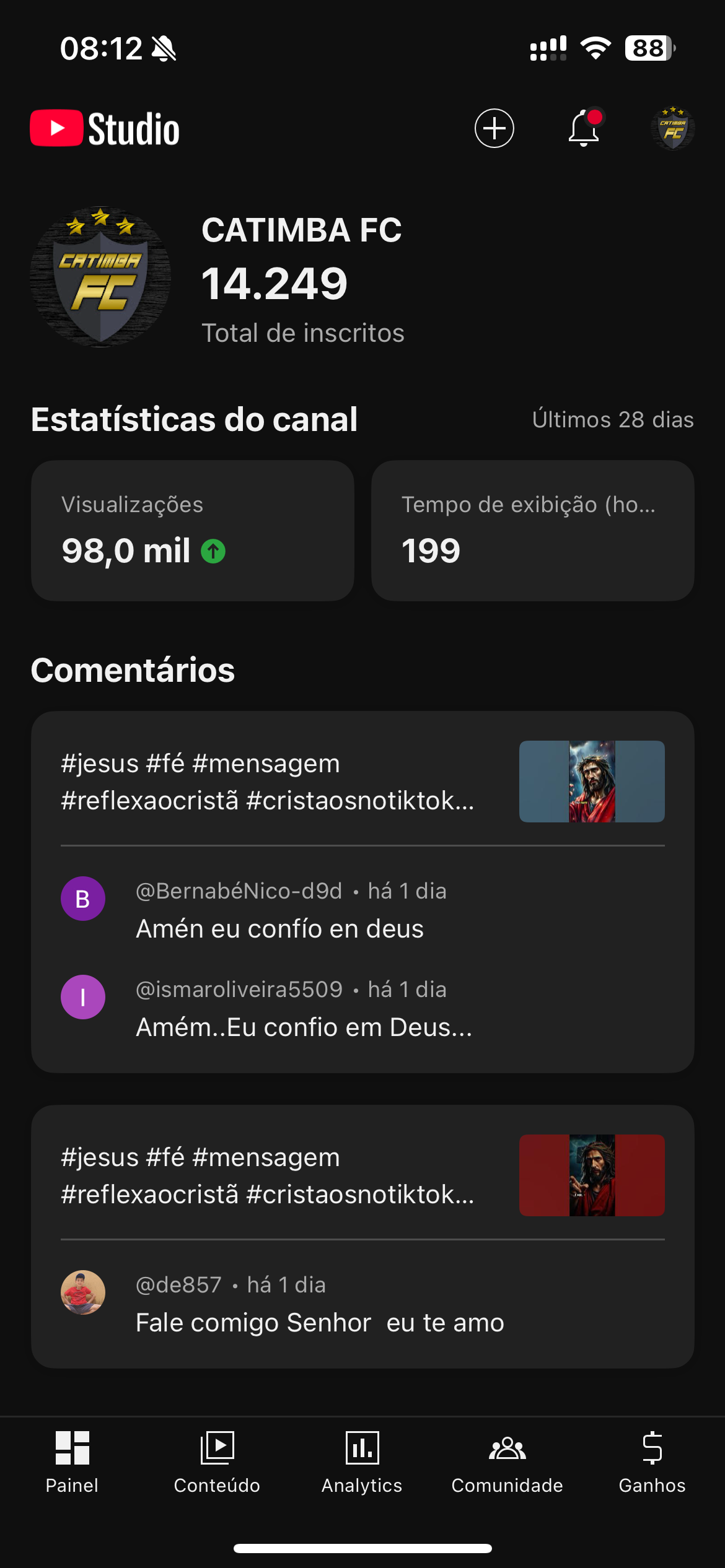Switch to the Conteúdo tab

click(x=217, y=1461)
